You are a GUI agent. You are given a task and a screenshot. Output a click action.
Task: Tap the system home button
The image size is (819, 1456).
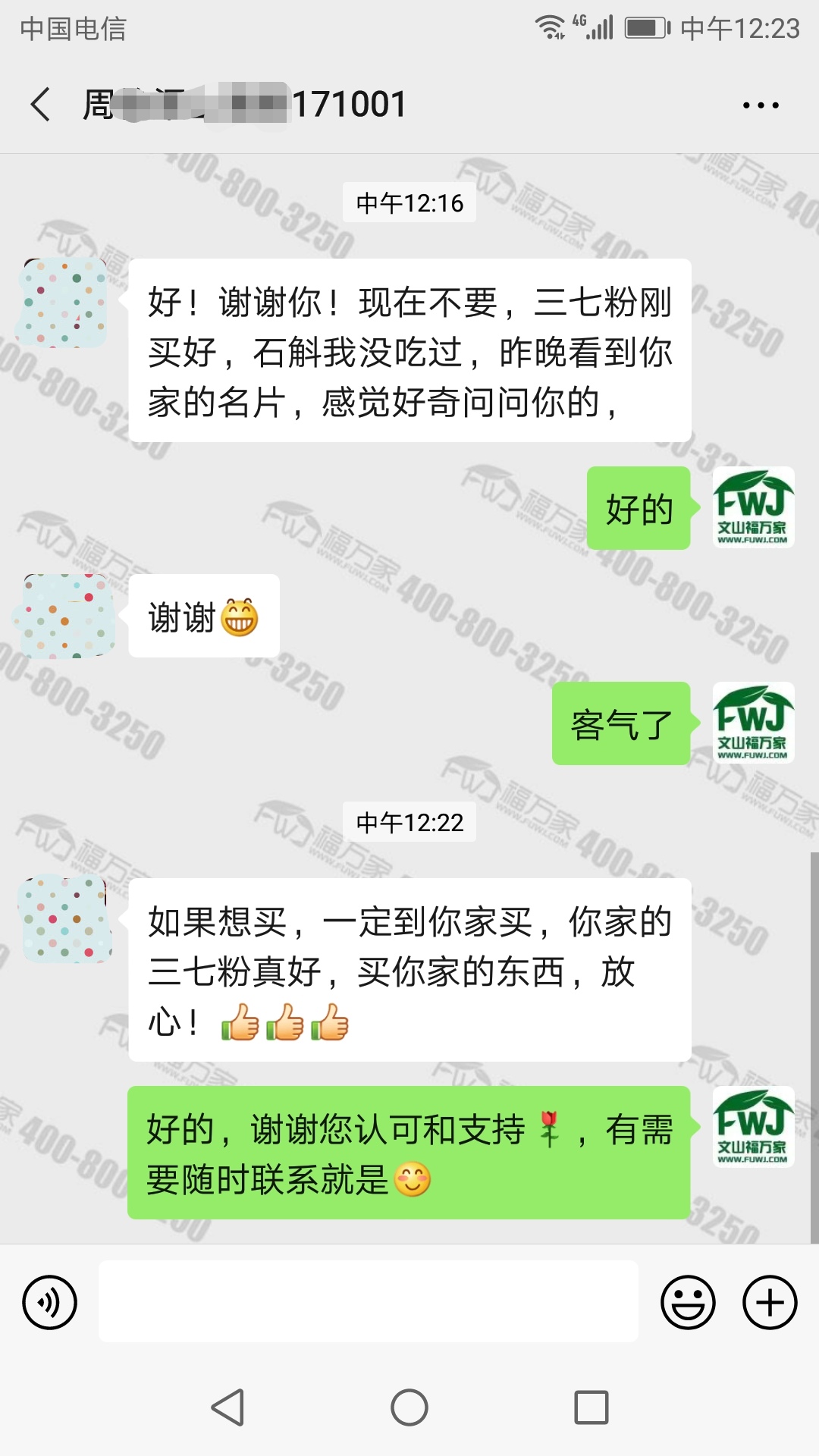click(x=409, y=1408)
